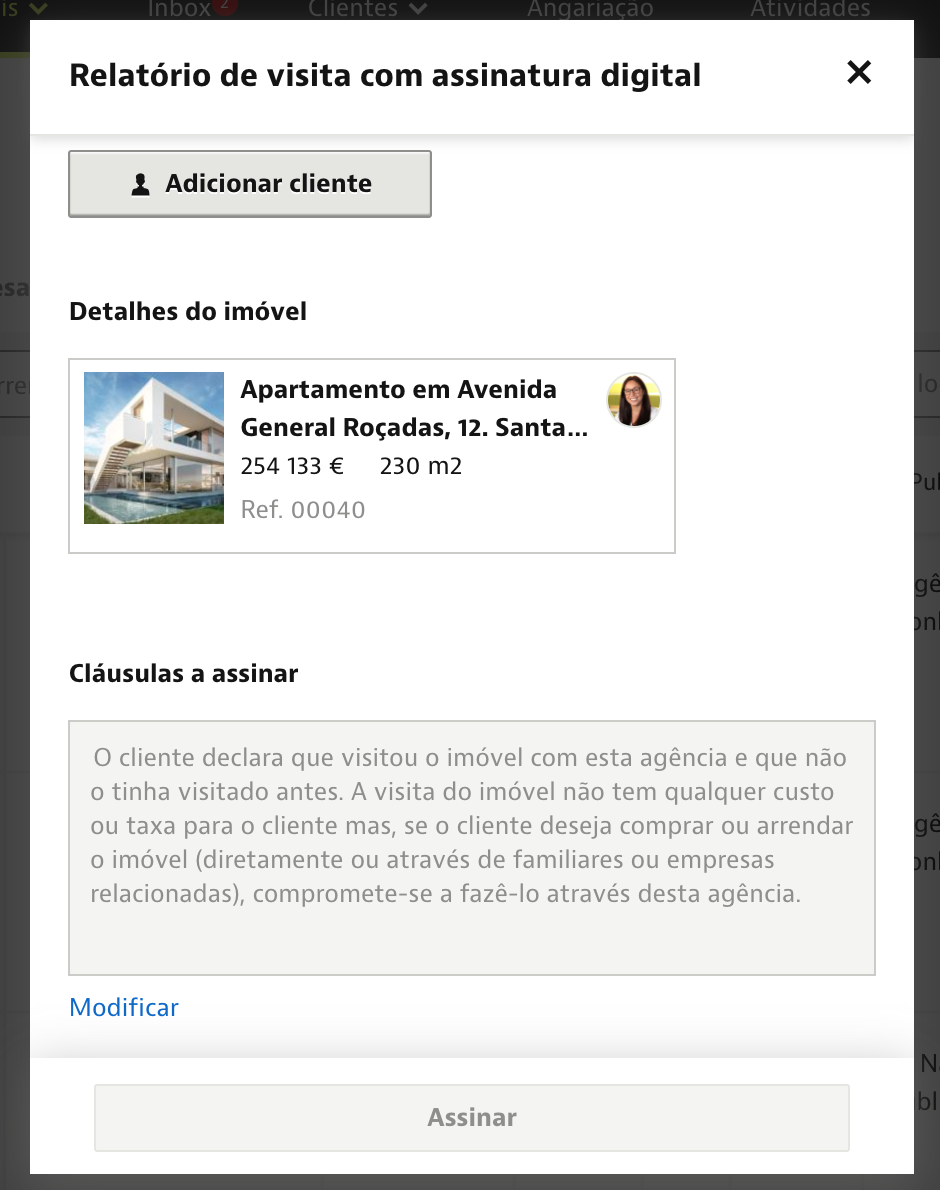This screenshot has height=1190, width=940.
Task: Expand the chevron on the leftmost nav item
Action: (x=38, y=8)
